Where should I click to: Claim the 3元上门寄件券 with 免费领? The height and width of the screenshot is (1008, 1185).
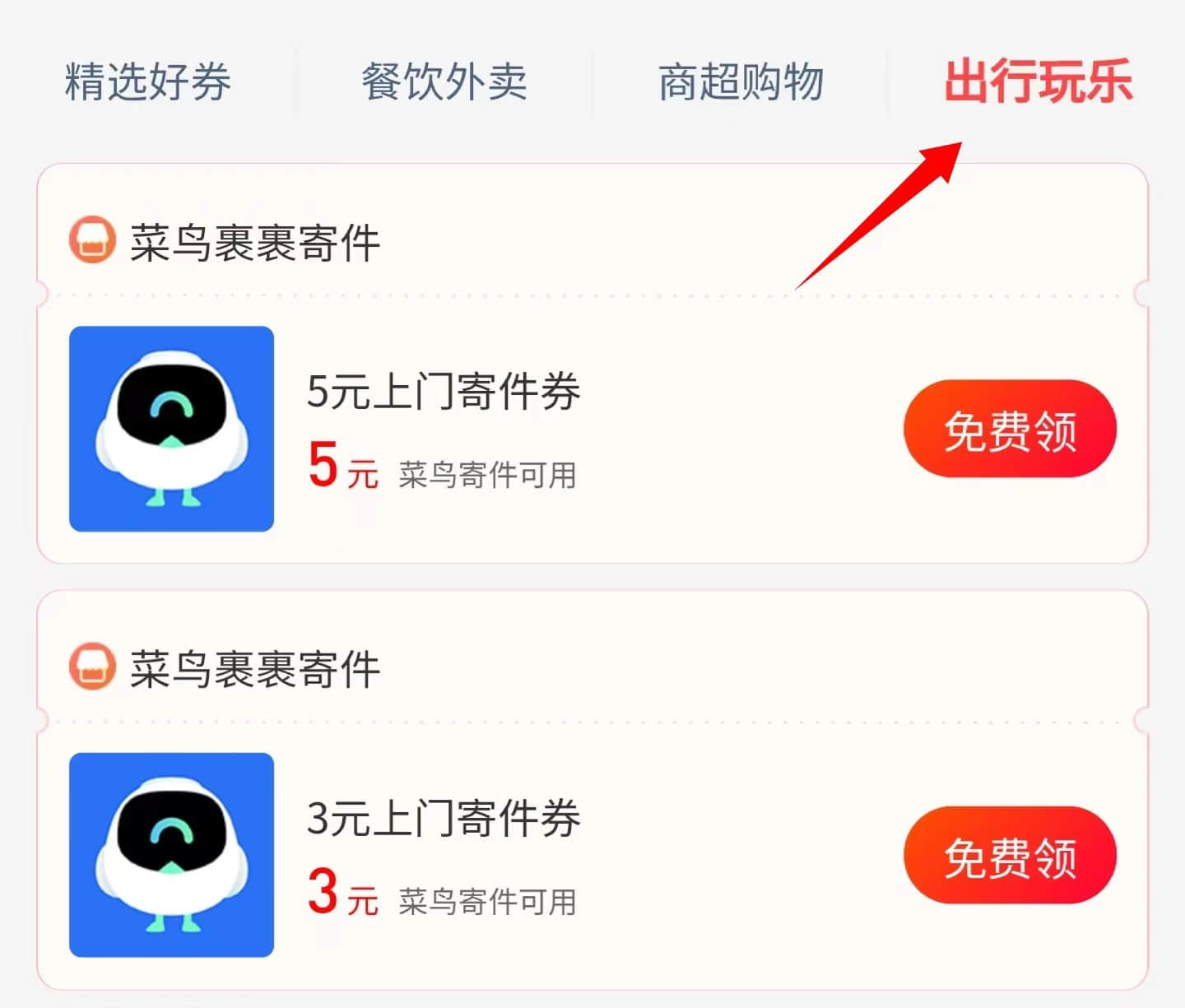click(x=1010, y=856)
